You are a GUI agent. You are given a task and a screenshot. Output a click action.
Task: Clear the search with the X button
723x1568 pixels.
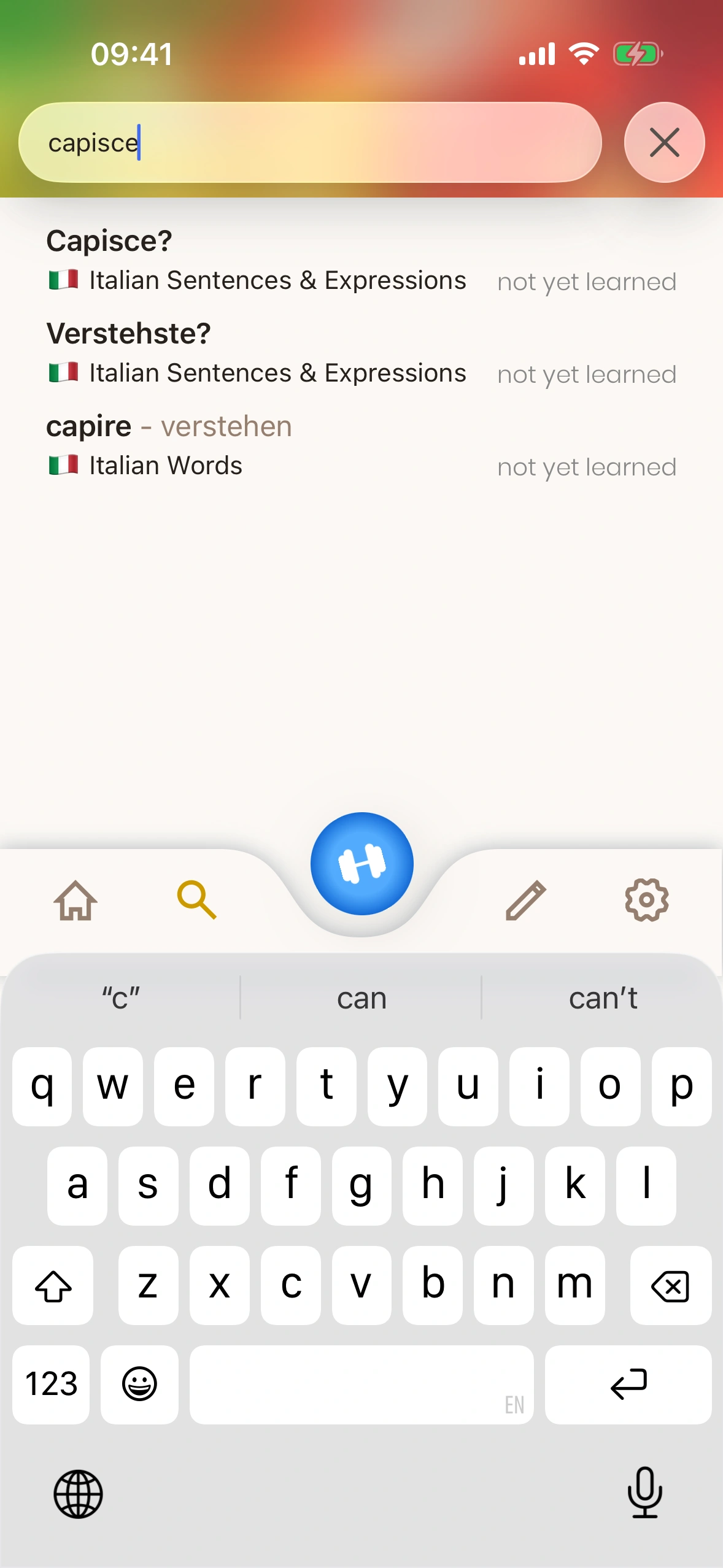[x=664, y=142]
